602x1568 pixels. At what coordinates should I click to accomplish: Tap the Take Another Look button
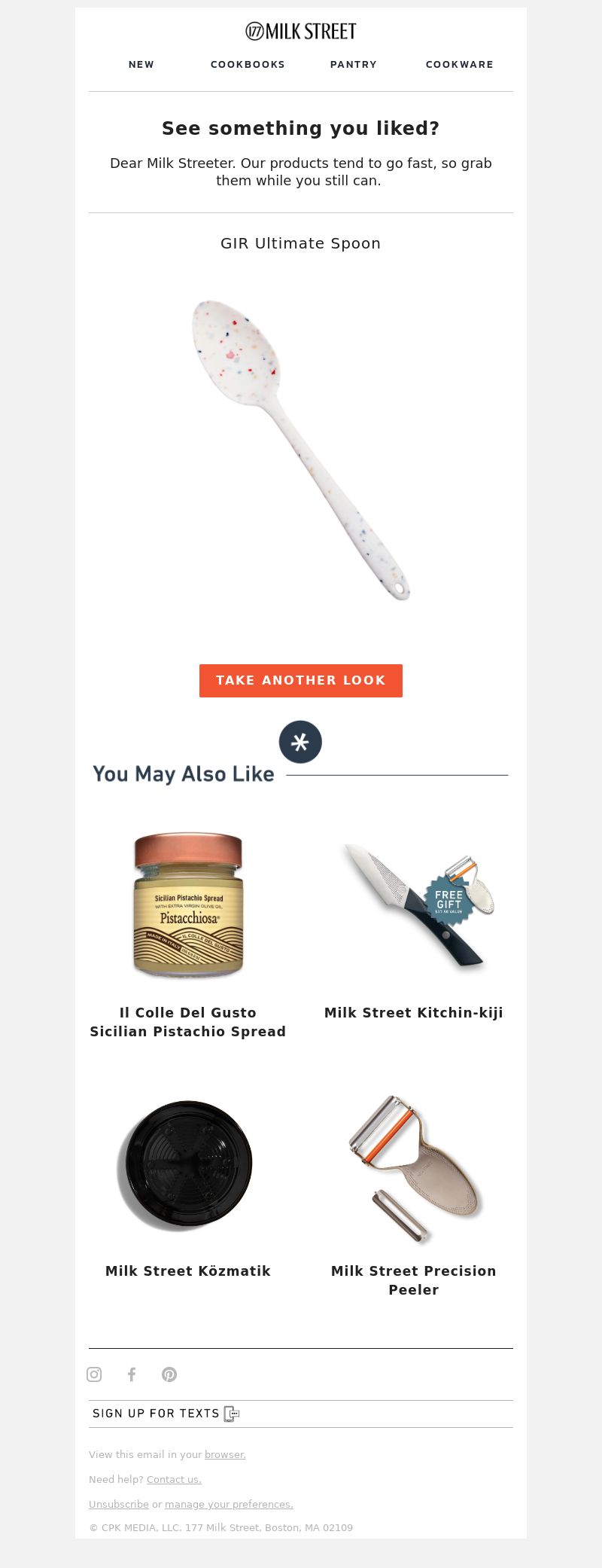click(301, 681)
